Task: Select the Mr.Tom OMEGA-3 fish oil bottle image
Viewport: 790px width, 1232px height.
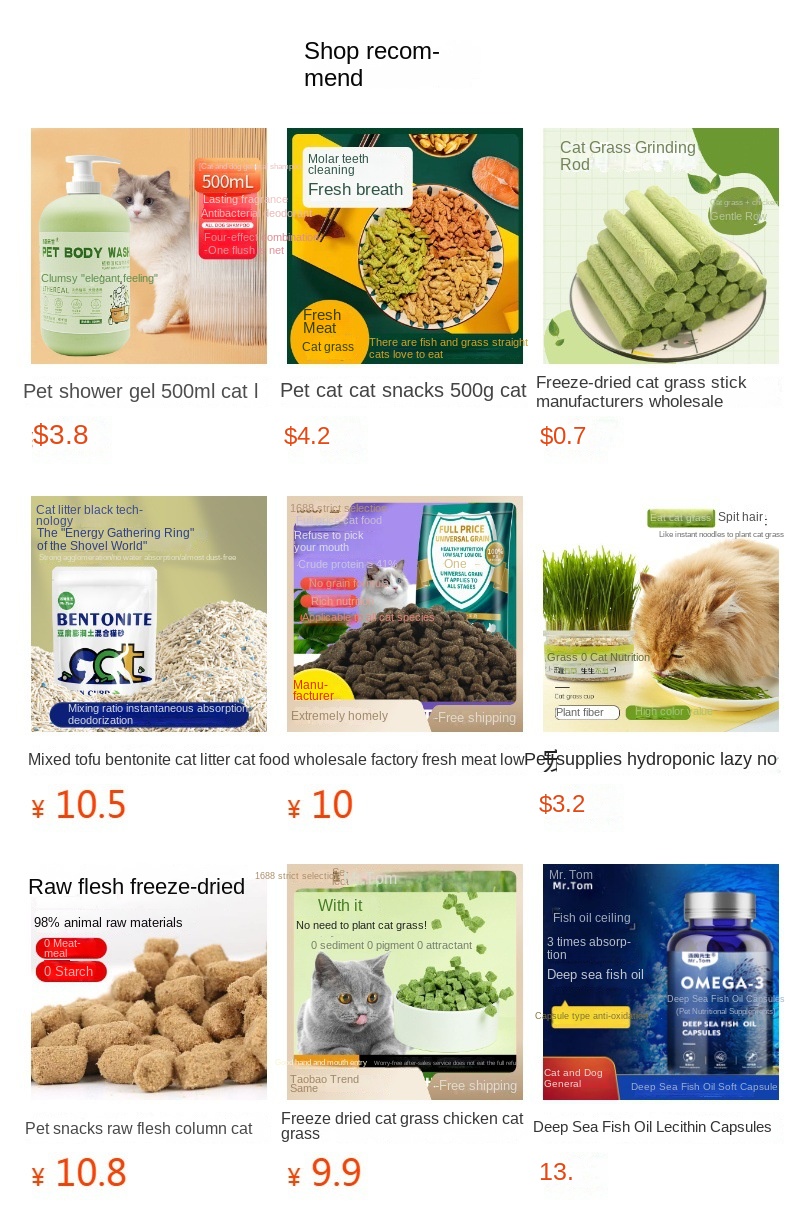Action: coord(660,980)
